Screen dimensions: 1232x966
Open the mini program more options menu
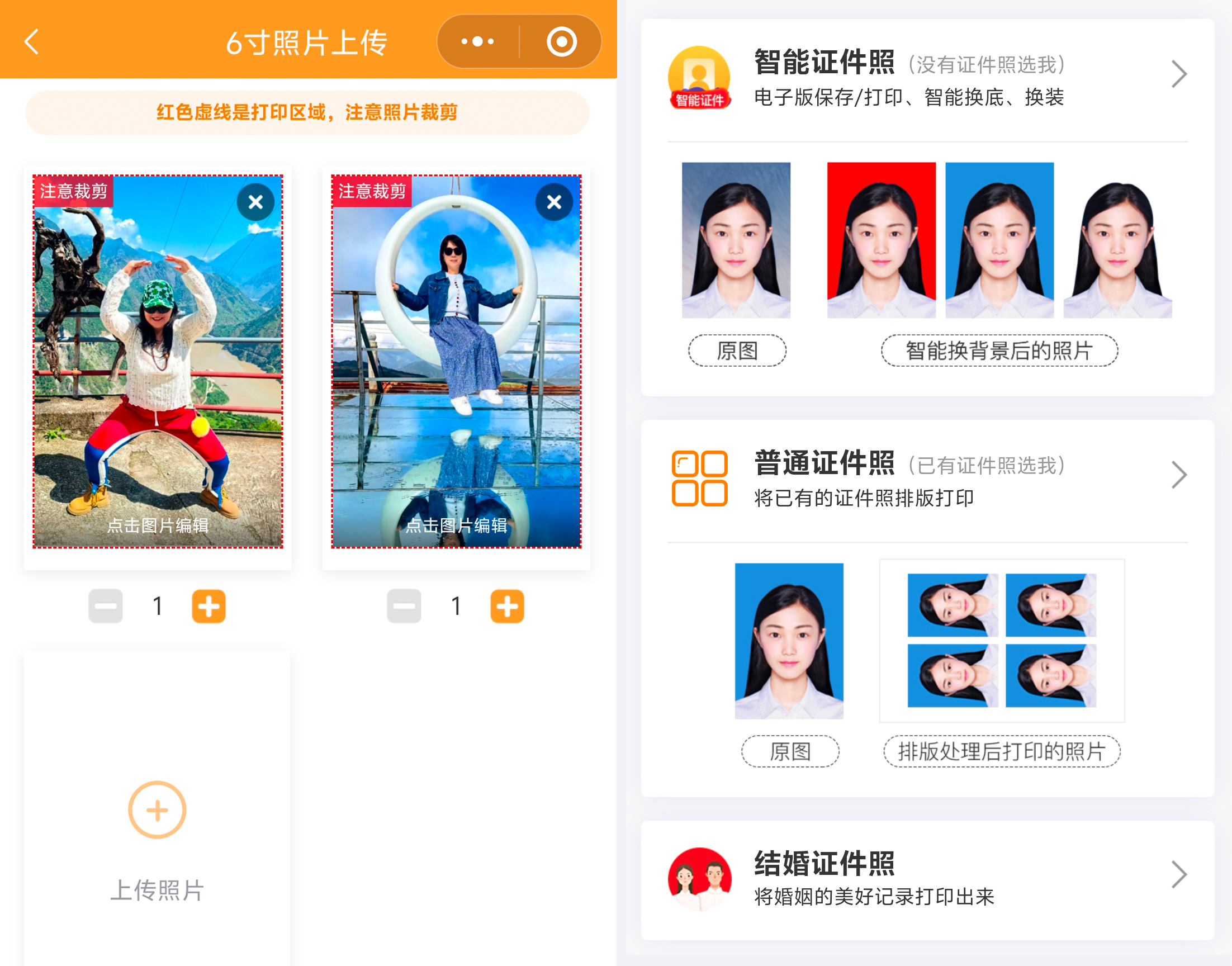tap(478, 42)
